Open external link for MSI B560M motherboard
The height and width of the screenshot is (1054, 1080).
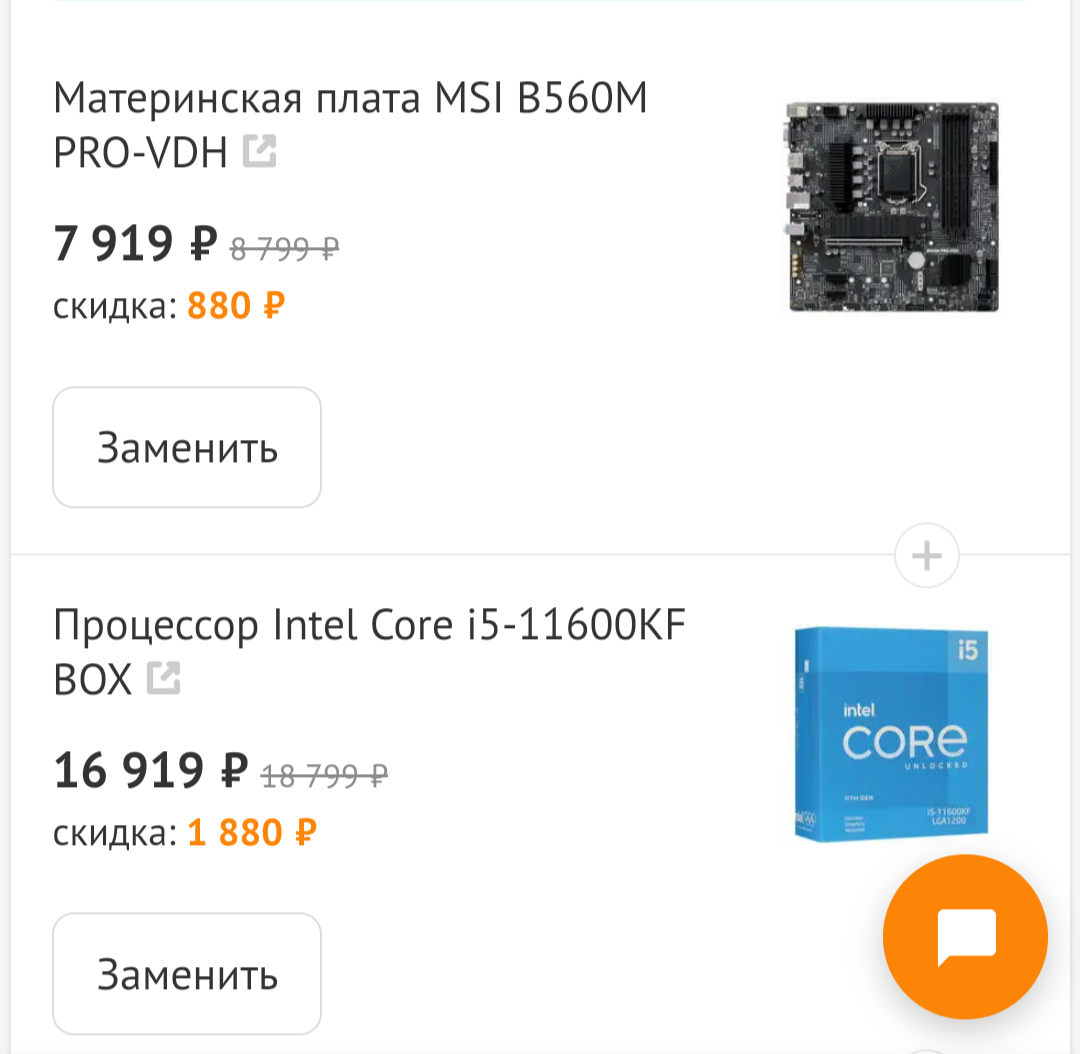click(x=260, y=153)
